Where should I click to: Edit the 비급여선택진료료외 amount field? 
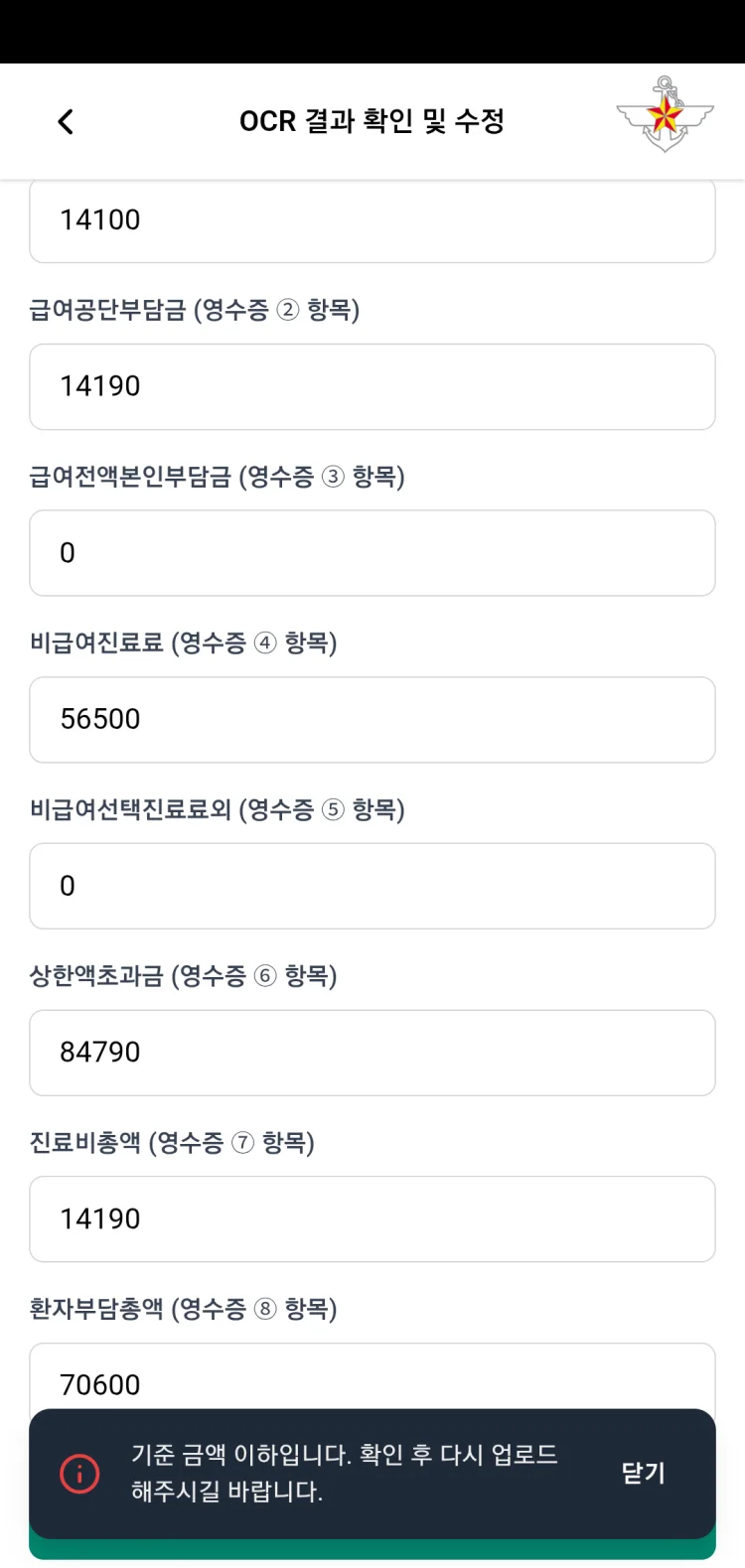pos(372,886)
